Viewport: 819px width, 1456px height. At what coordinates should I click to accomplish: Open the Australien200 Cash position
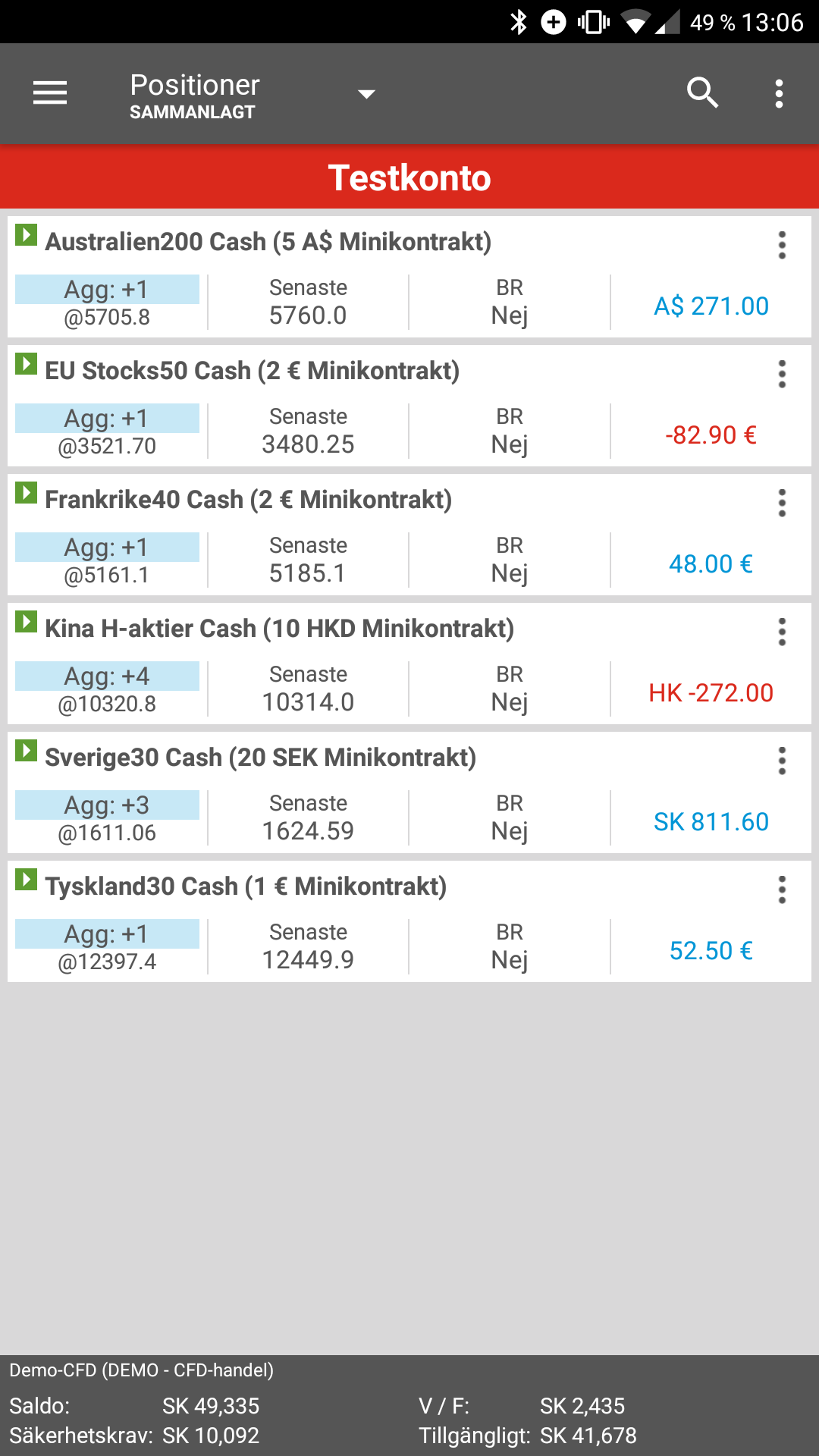tap(268, 242)
